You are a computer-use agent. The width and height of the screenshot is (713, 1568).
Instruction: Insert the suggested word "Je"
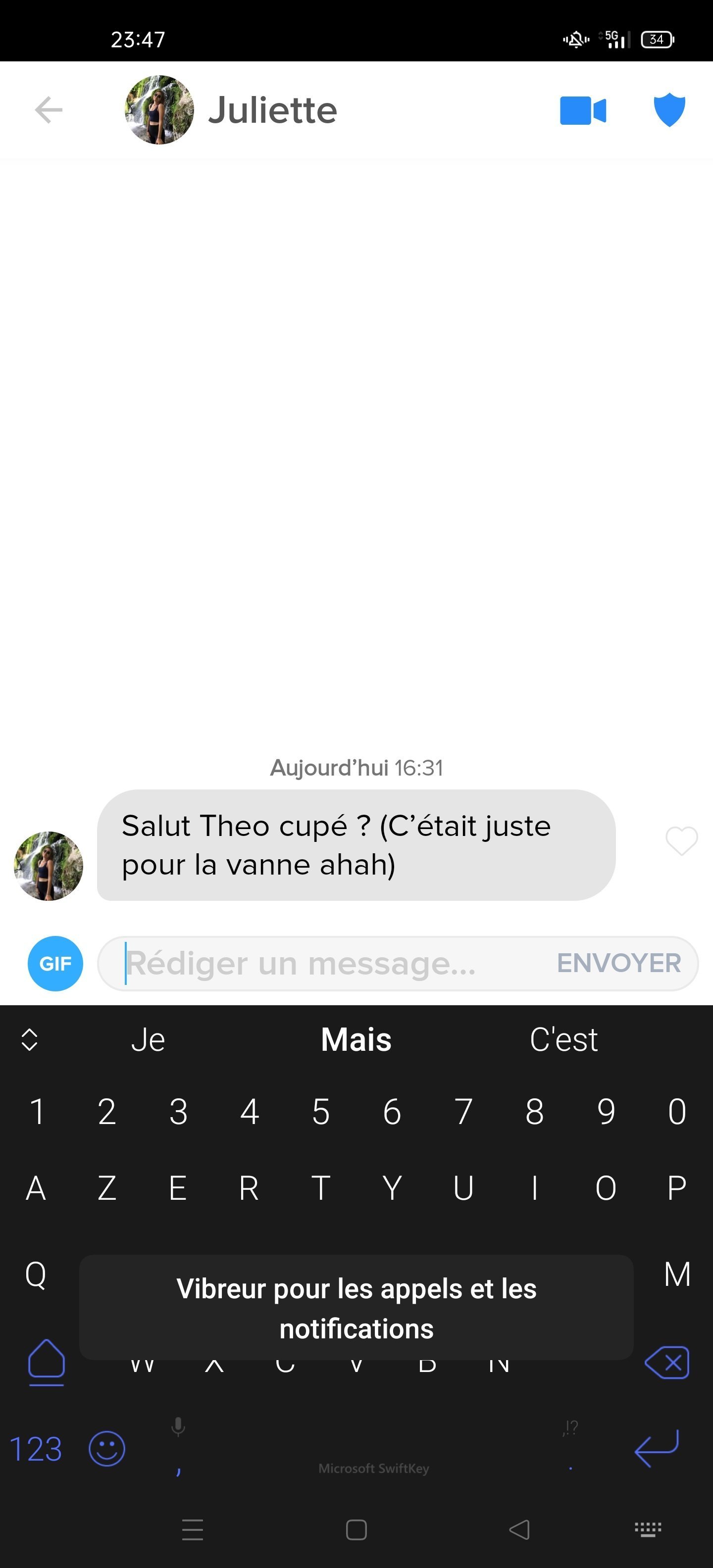(x=148, y=1040)
